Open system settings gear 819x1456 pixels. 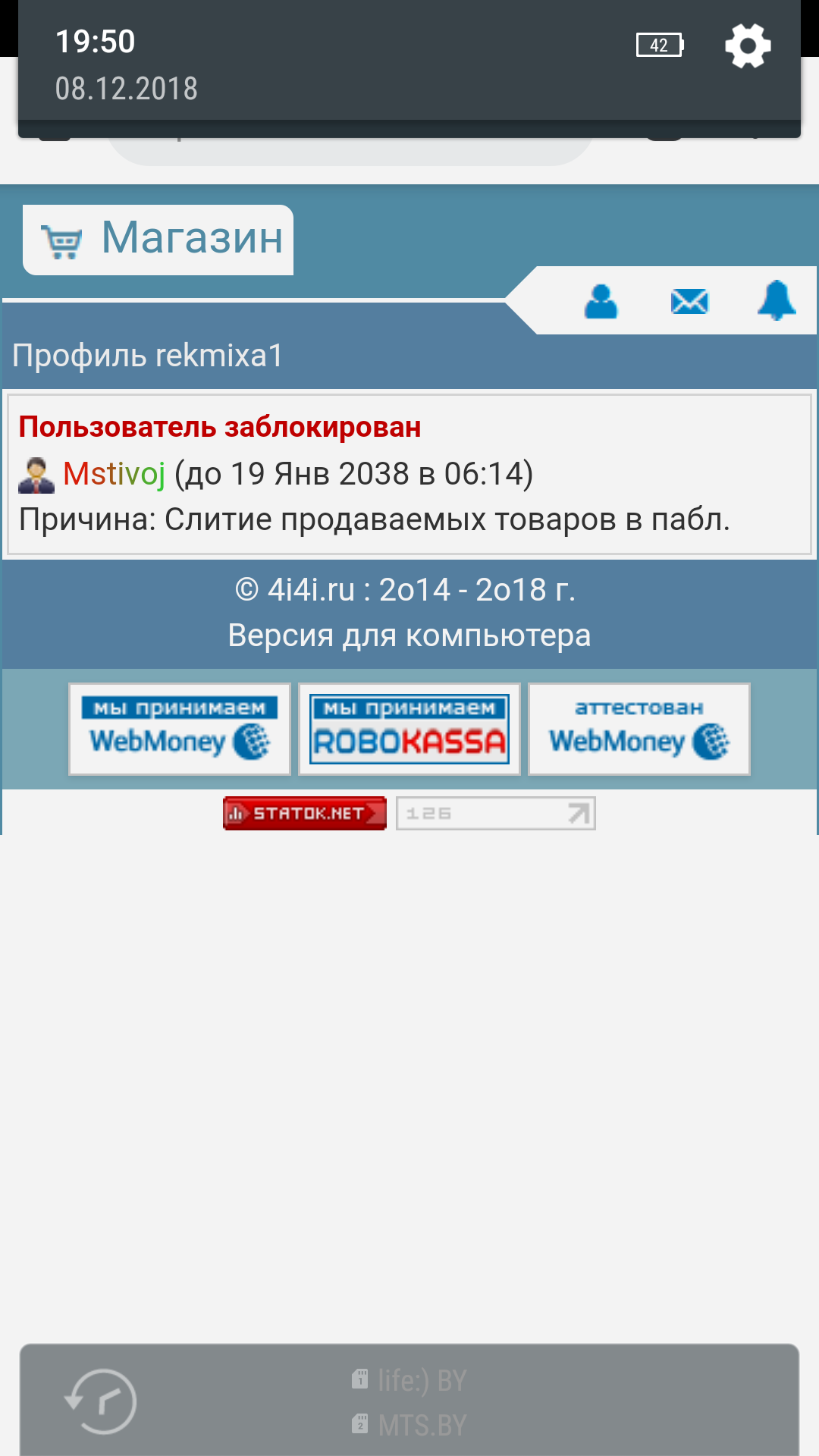[x=748, y=45]
